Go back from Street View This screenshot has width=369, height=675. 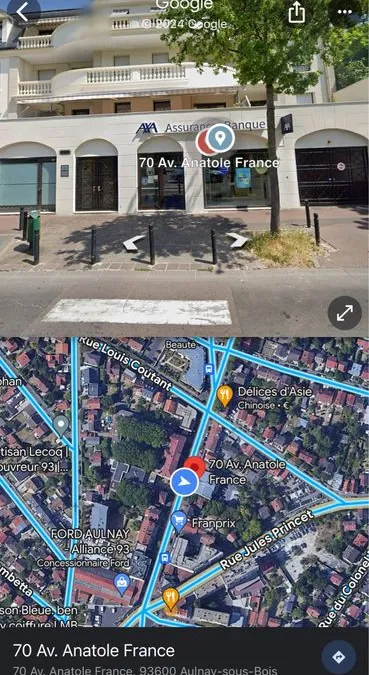(22, 11)
